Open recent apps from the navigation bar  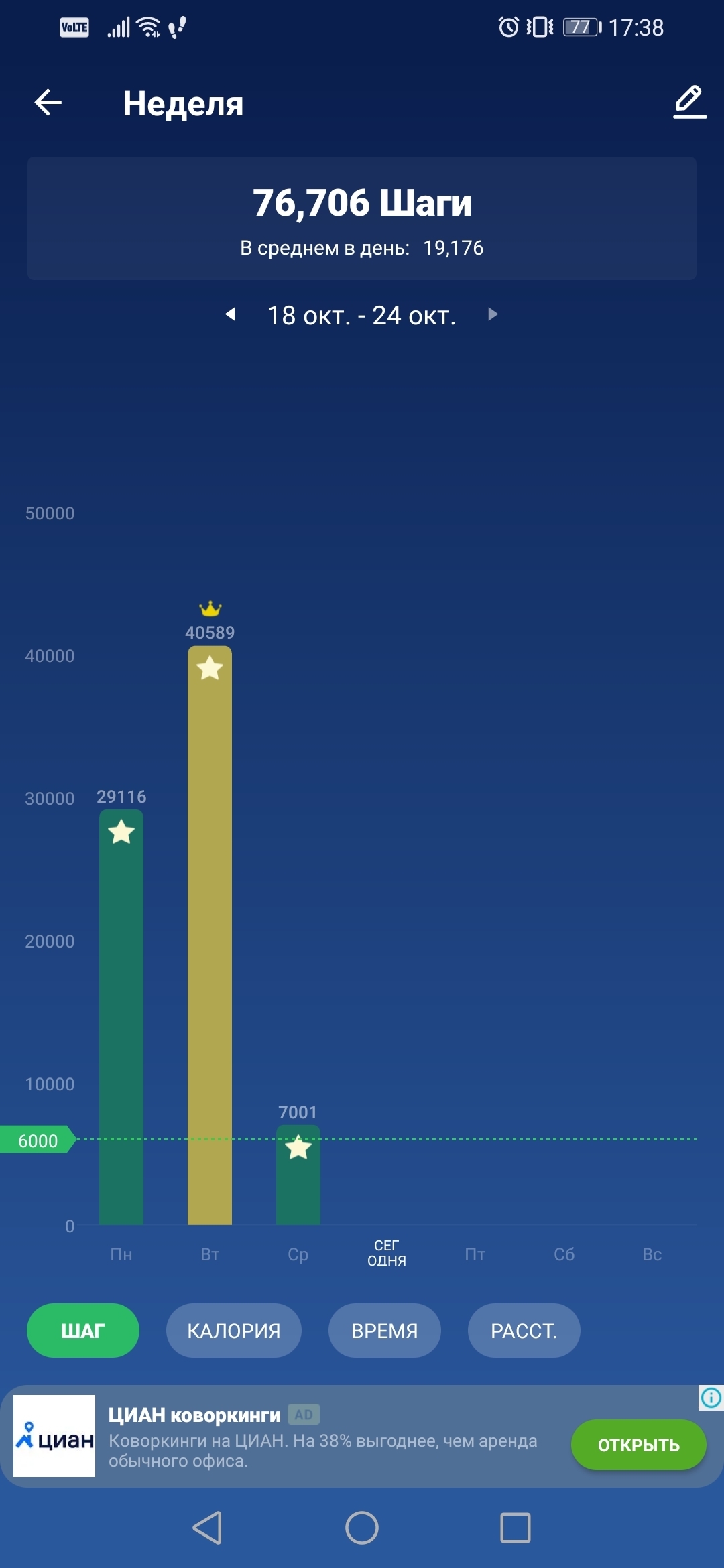pos(515,1528)
